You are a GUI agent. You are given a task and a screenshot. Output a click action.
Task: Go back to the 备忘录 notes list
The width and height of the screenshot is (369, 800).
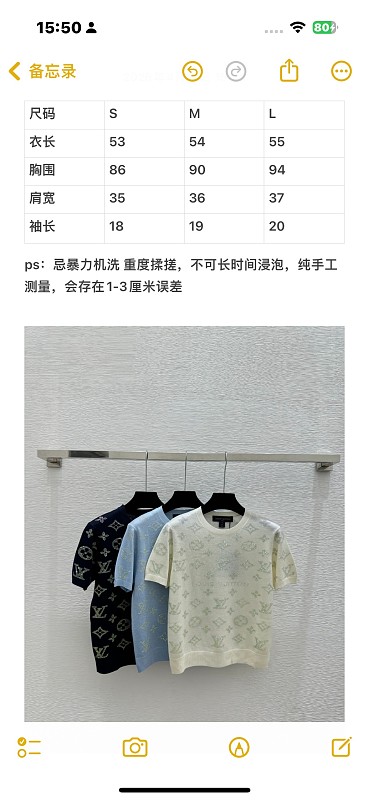42,71
